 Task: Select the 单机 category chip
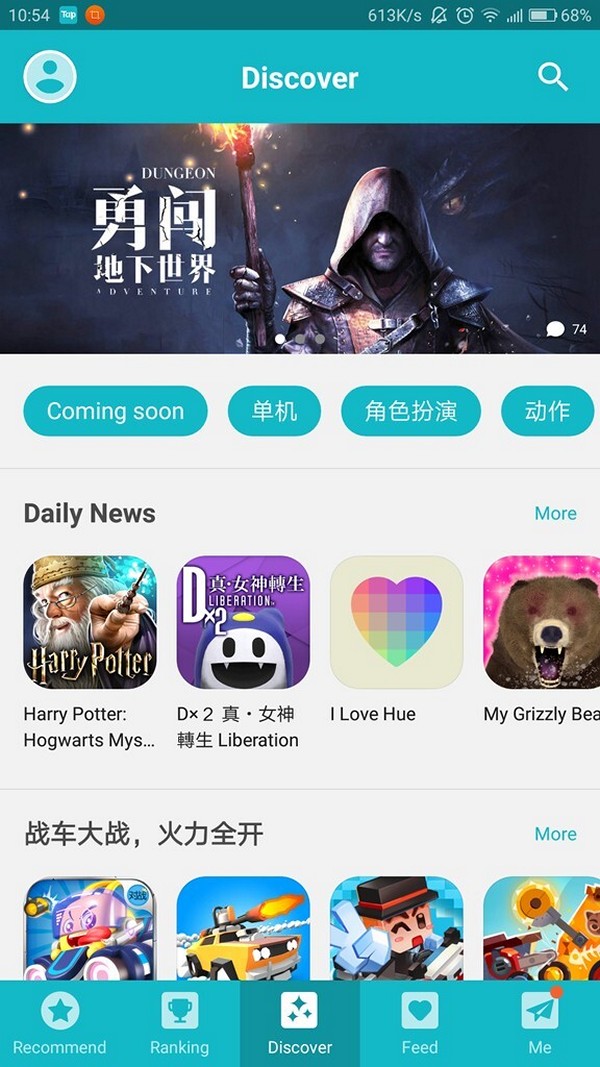(x=274, y=411)
